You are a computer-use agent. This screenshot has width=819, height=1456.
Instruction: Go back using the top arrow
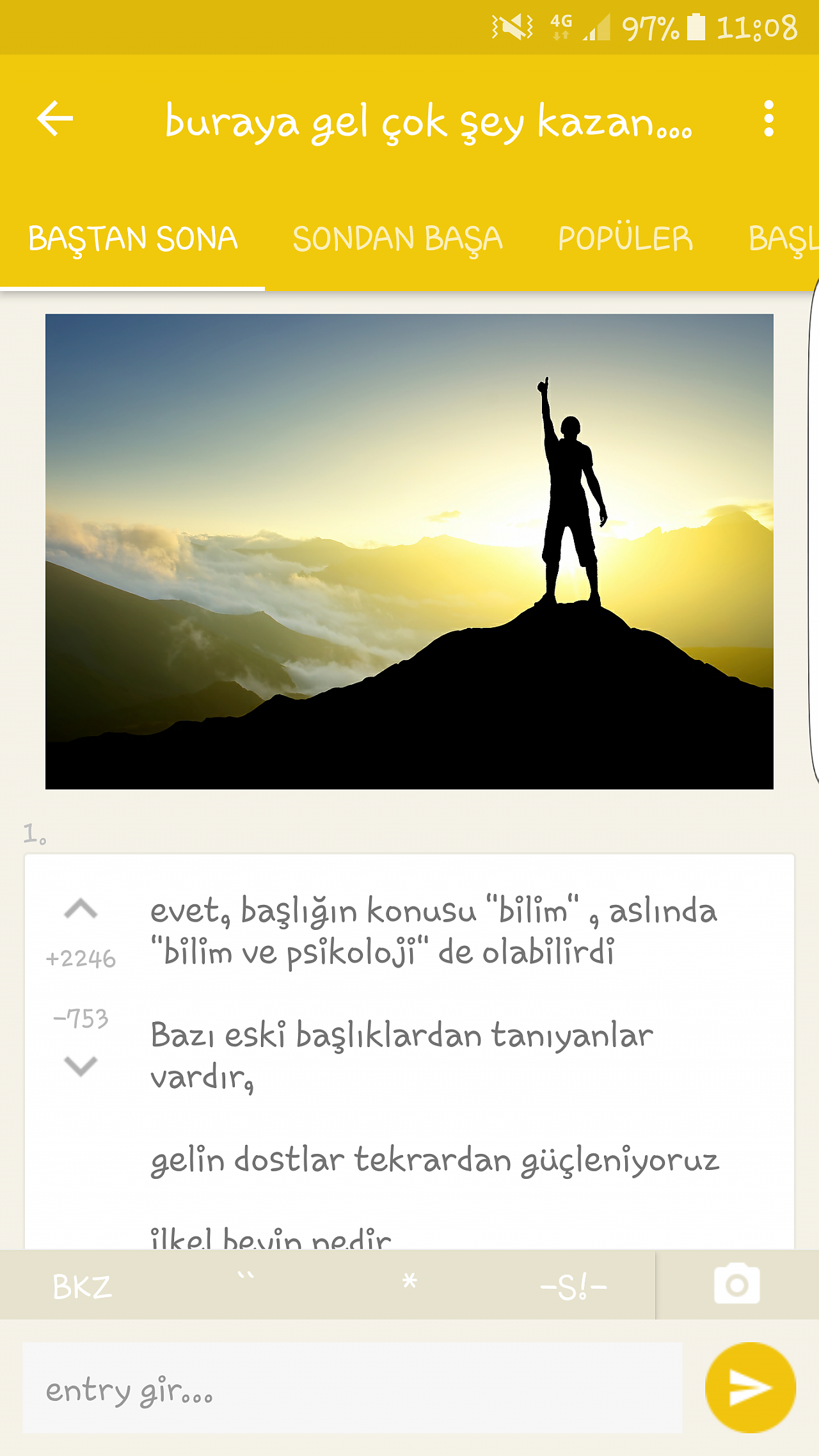(55, 118)
